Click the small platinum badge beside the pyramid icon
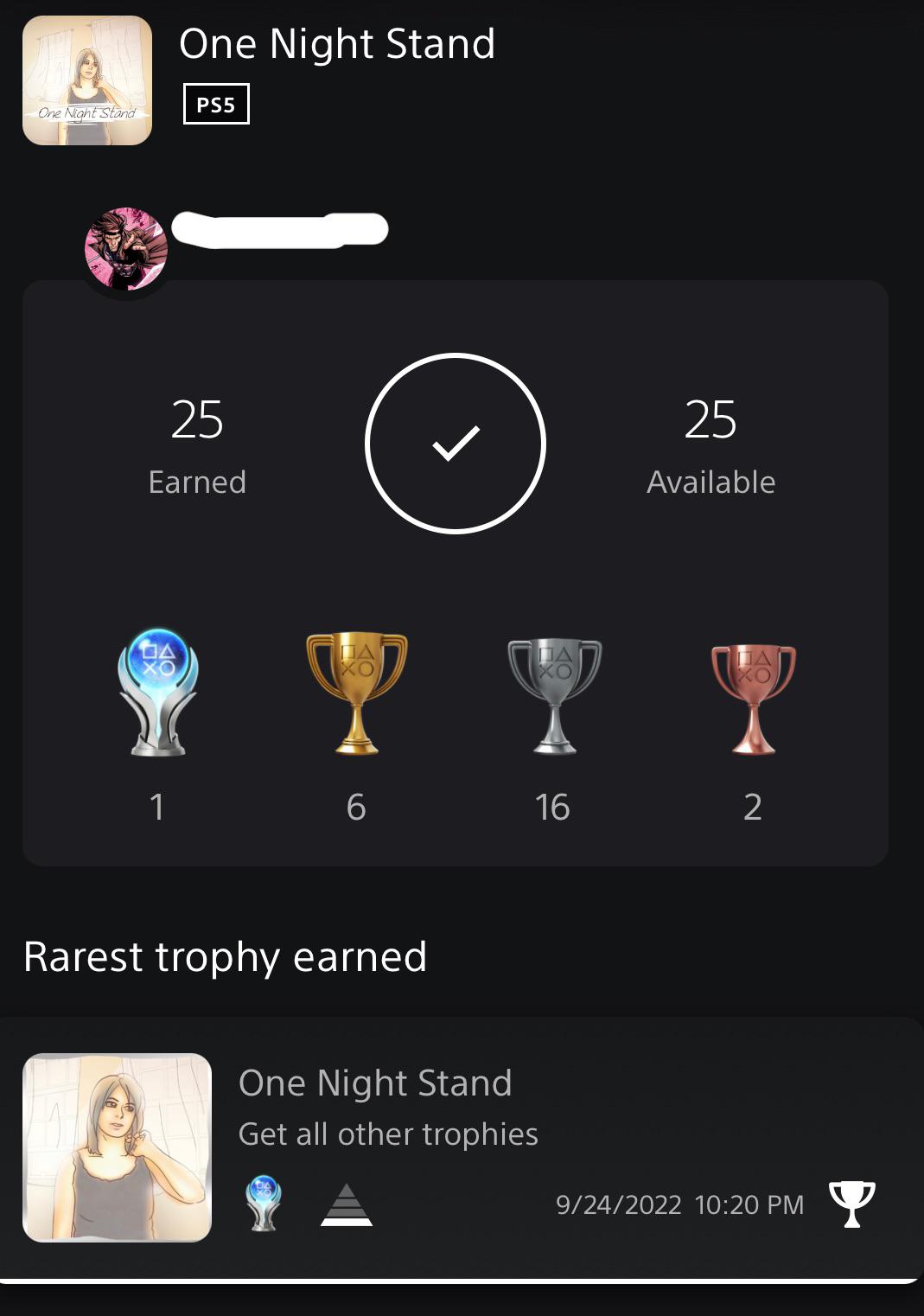Viewport: 924px width, 1316px height. pos(265,1201)
